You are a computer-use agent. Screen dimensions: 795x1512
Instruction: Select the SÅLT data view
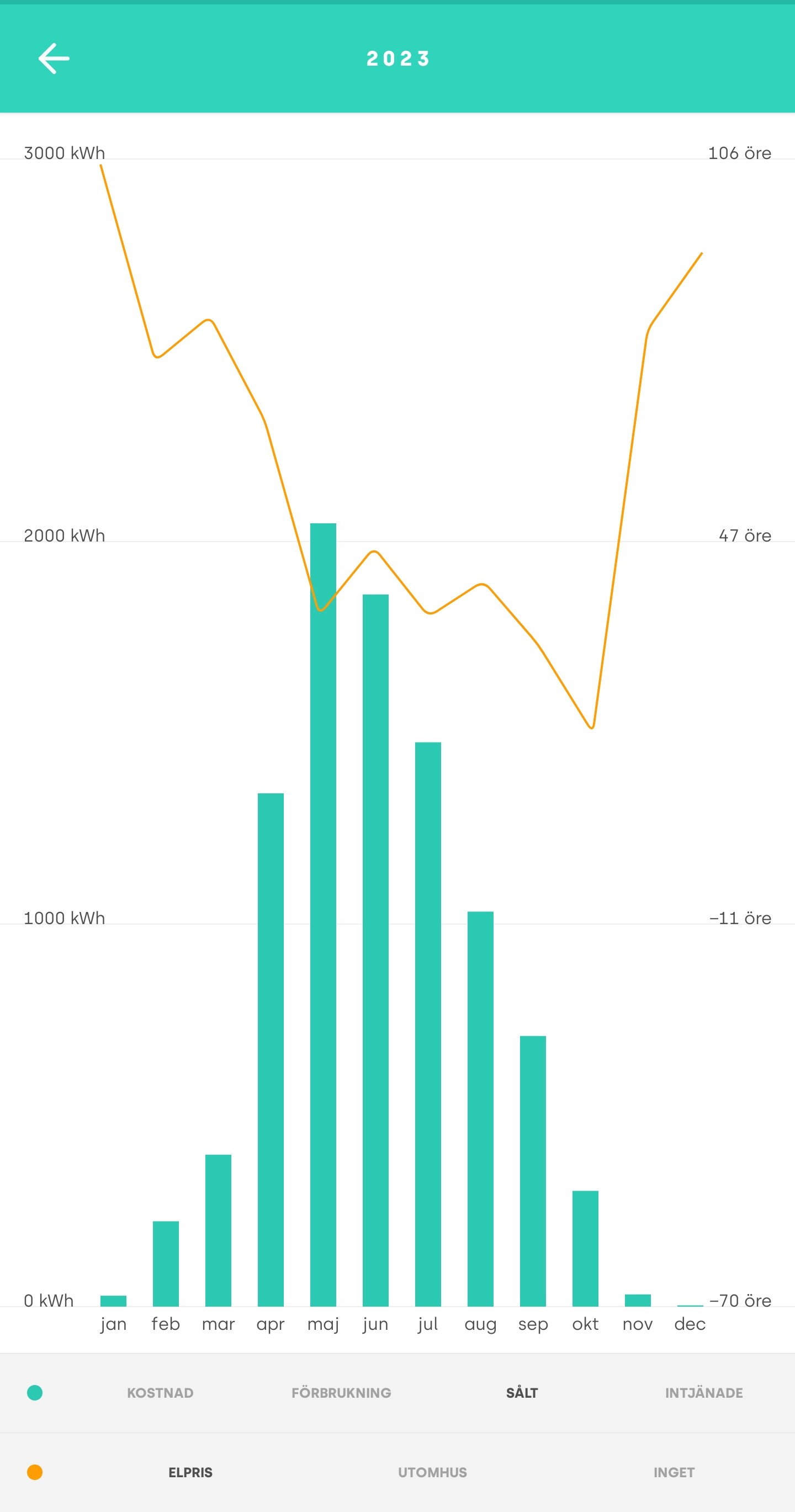(x=522, y=1393)
